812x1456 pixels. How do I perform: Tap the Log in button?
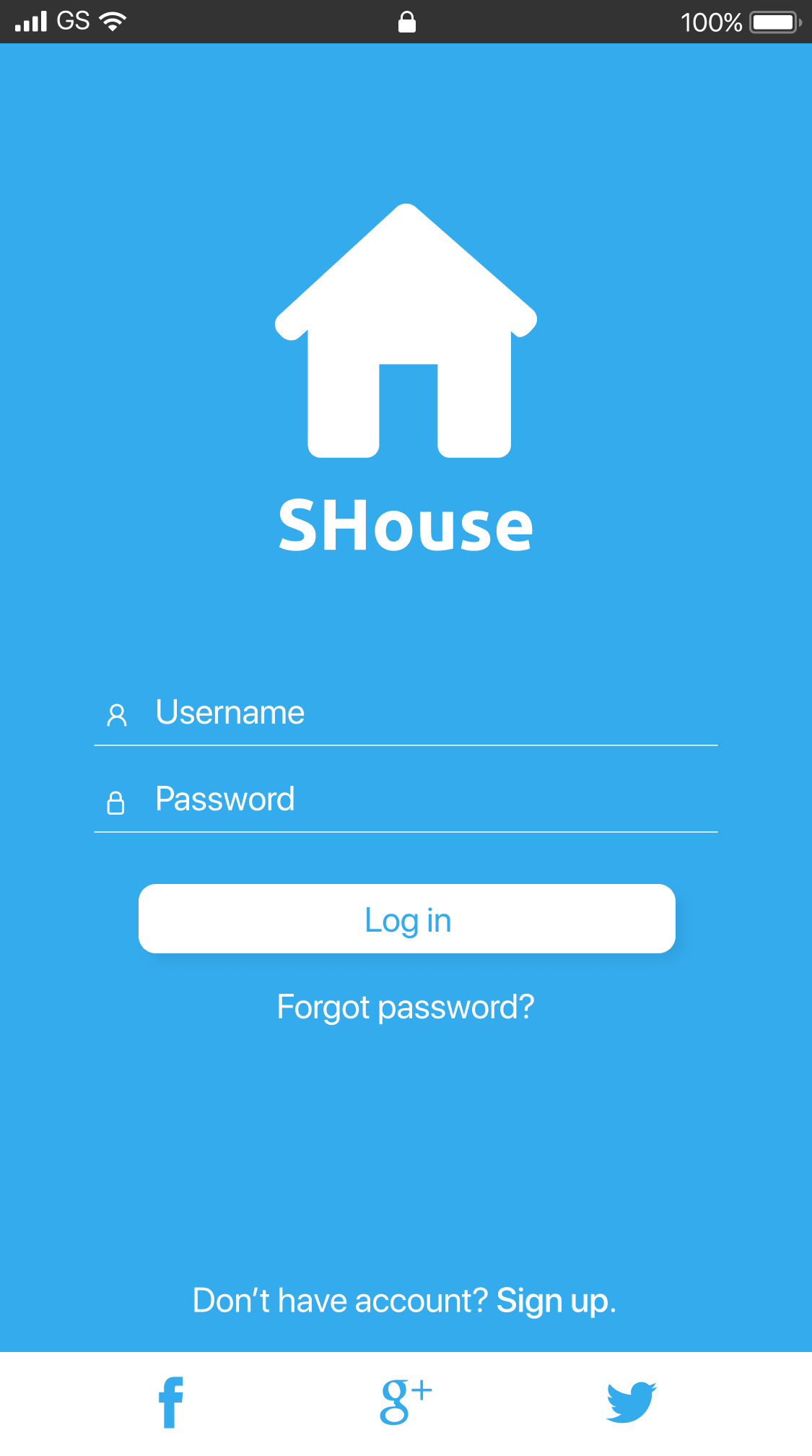[406, 919]
